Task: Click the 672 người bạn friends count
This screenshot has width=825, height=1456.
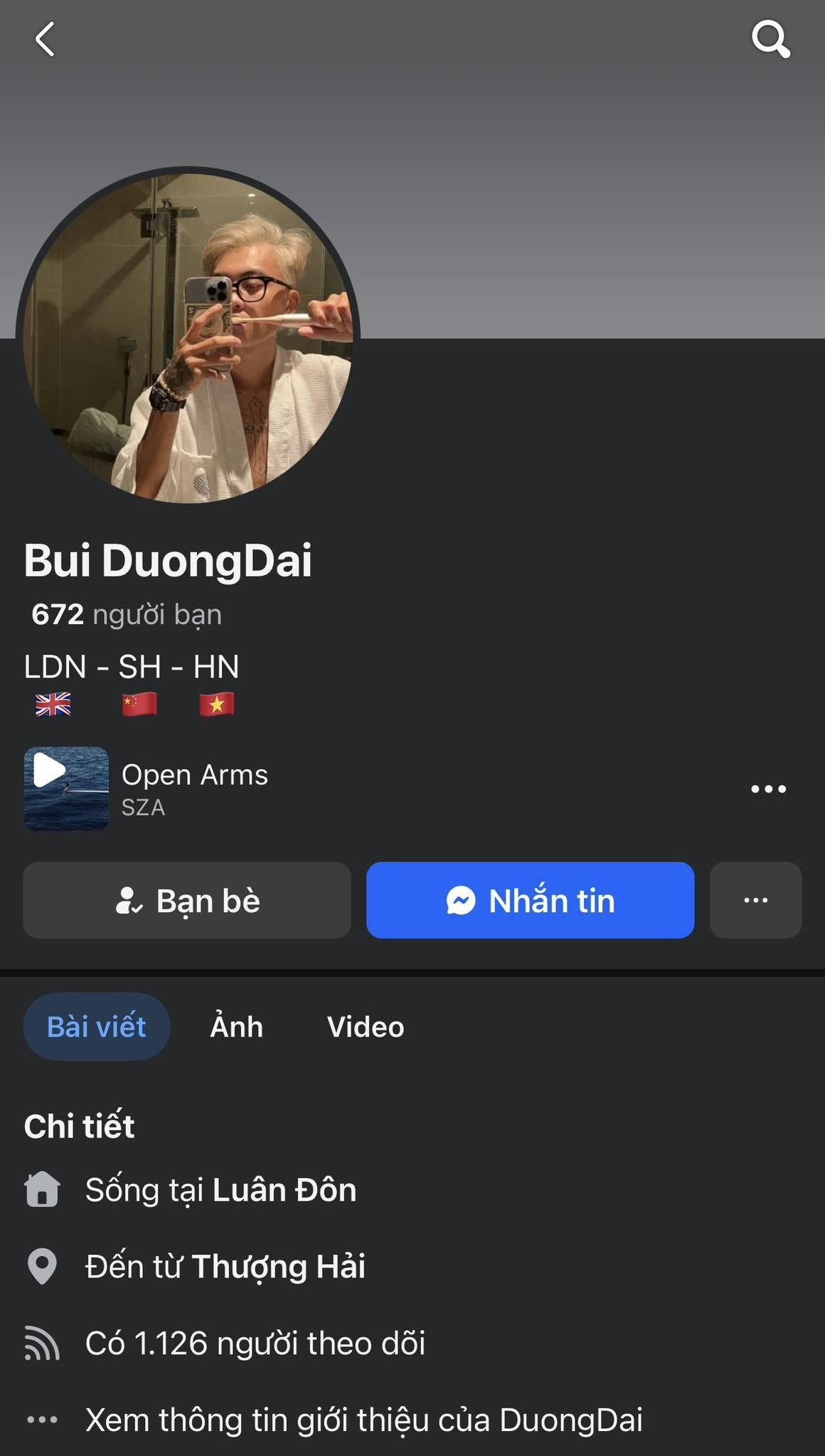Action: click(124, 616)
